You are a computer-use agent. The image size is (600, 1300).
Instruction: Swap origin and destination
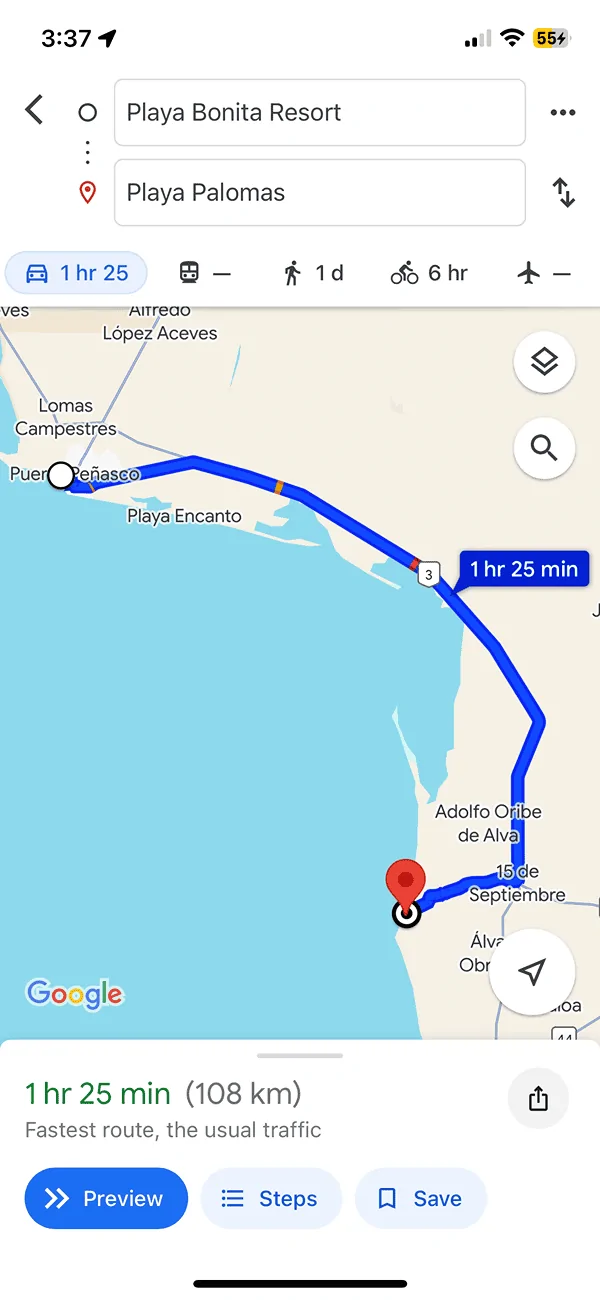[x=564, y=192]
